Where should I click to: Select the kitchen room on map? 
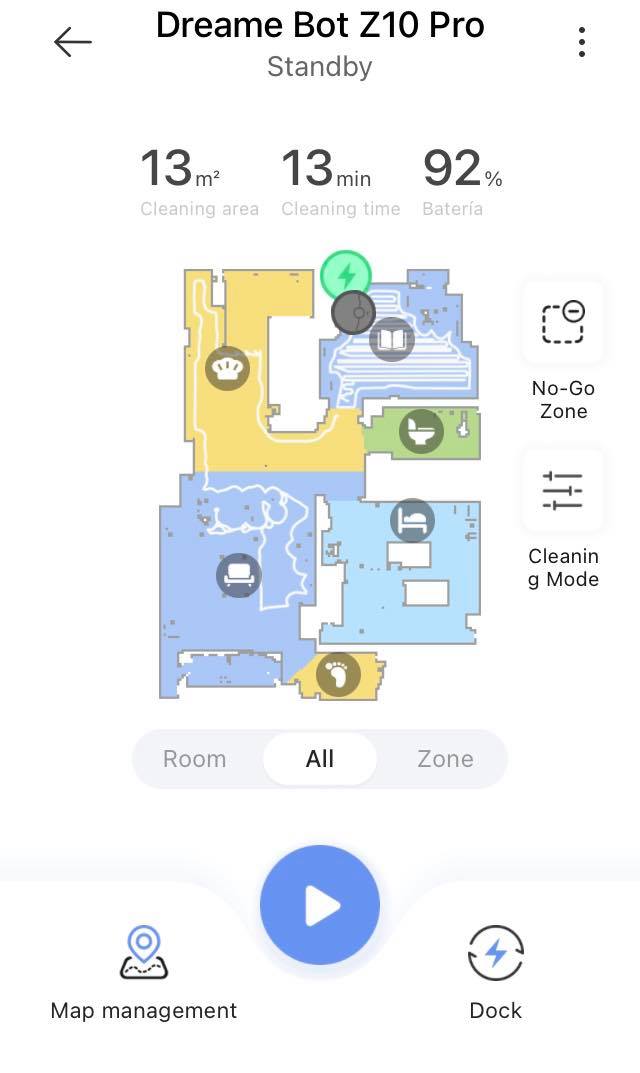(x=227, y=368)
